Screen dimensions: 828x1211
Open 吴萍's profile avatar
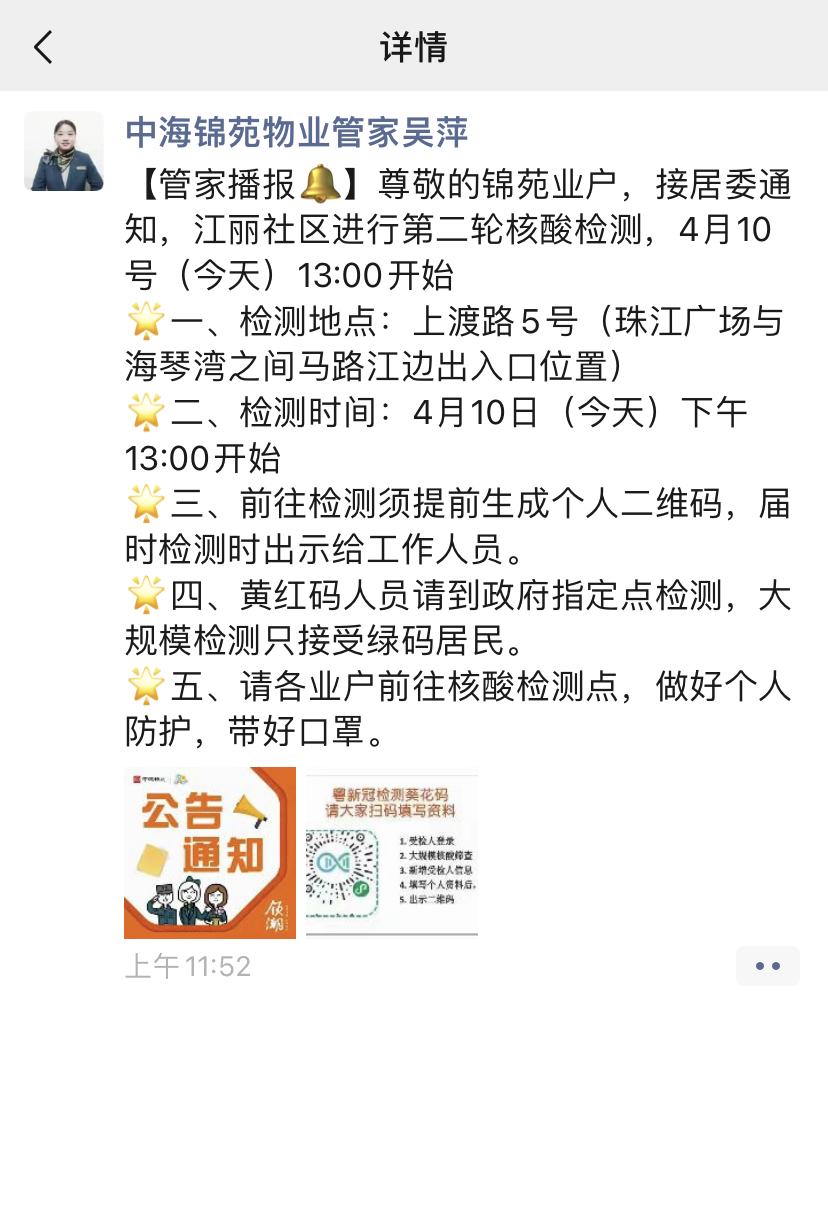(64, 151)
